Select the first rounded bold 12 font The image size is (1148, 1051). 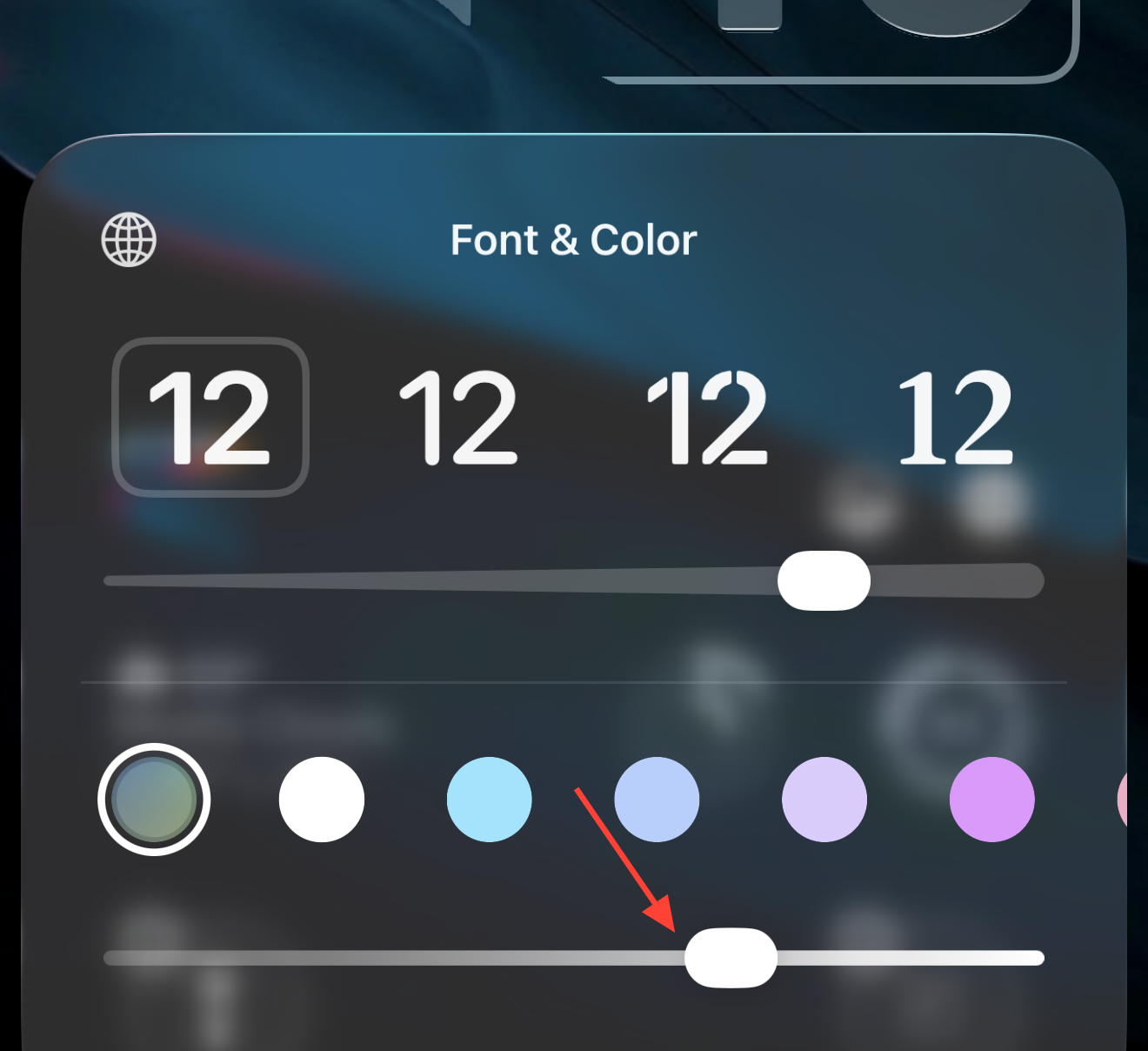[x=210, y=417]
